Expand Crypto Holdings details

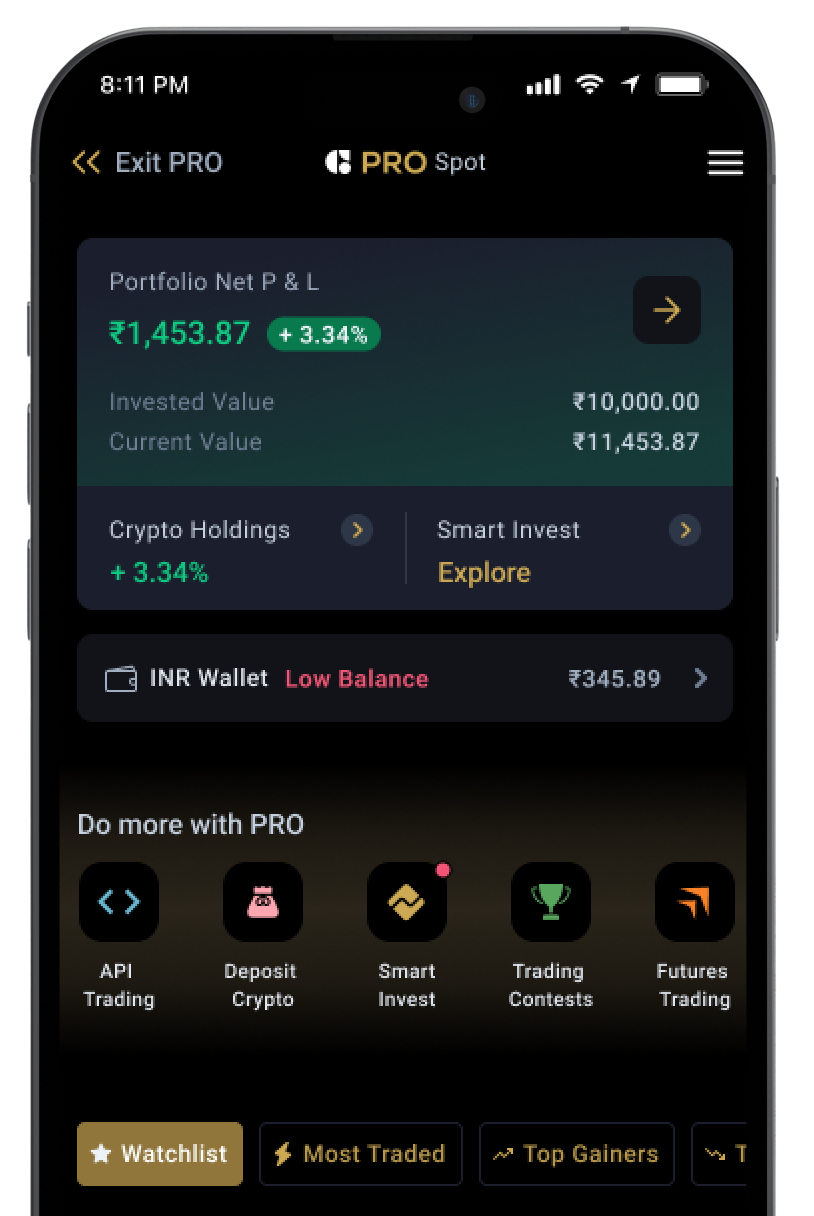pos(357,530)
